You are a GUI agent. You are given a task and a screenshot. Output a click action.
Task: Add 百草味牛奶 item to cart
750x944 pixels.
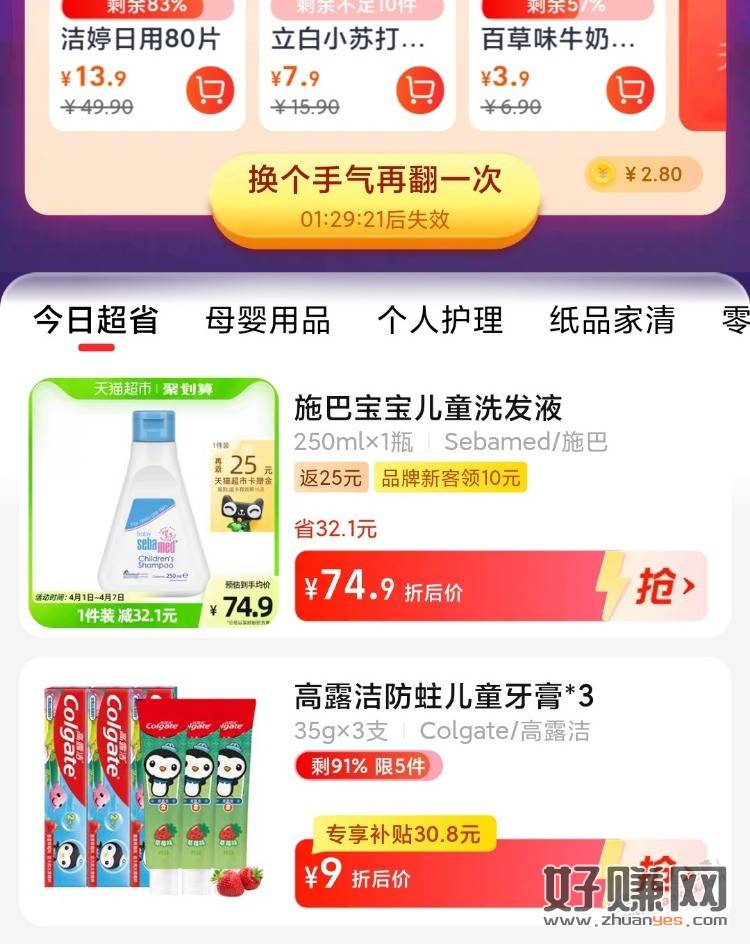[630, 91]
